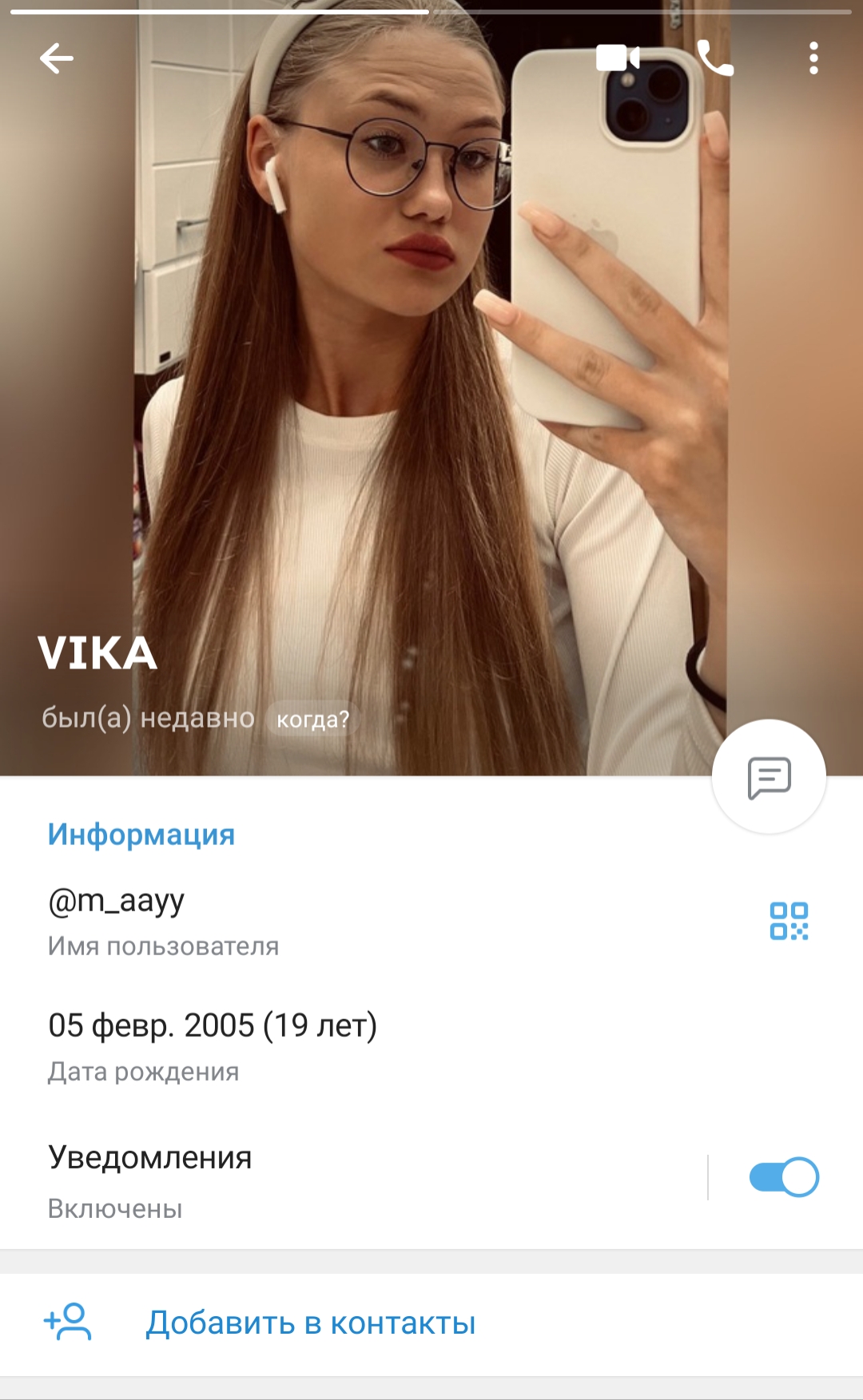Go back using the arrow icon

point(56,58)
